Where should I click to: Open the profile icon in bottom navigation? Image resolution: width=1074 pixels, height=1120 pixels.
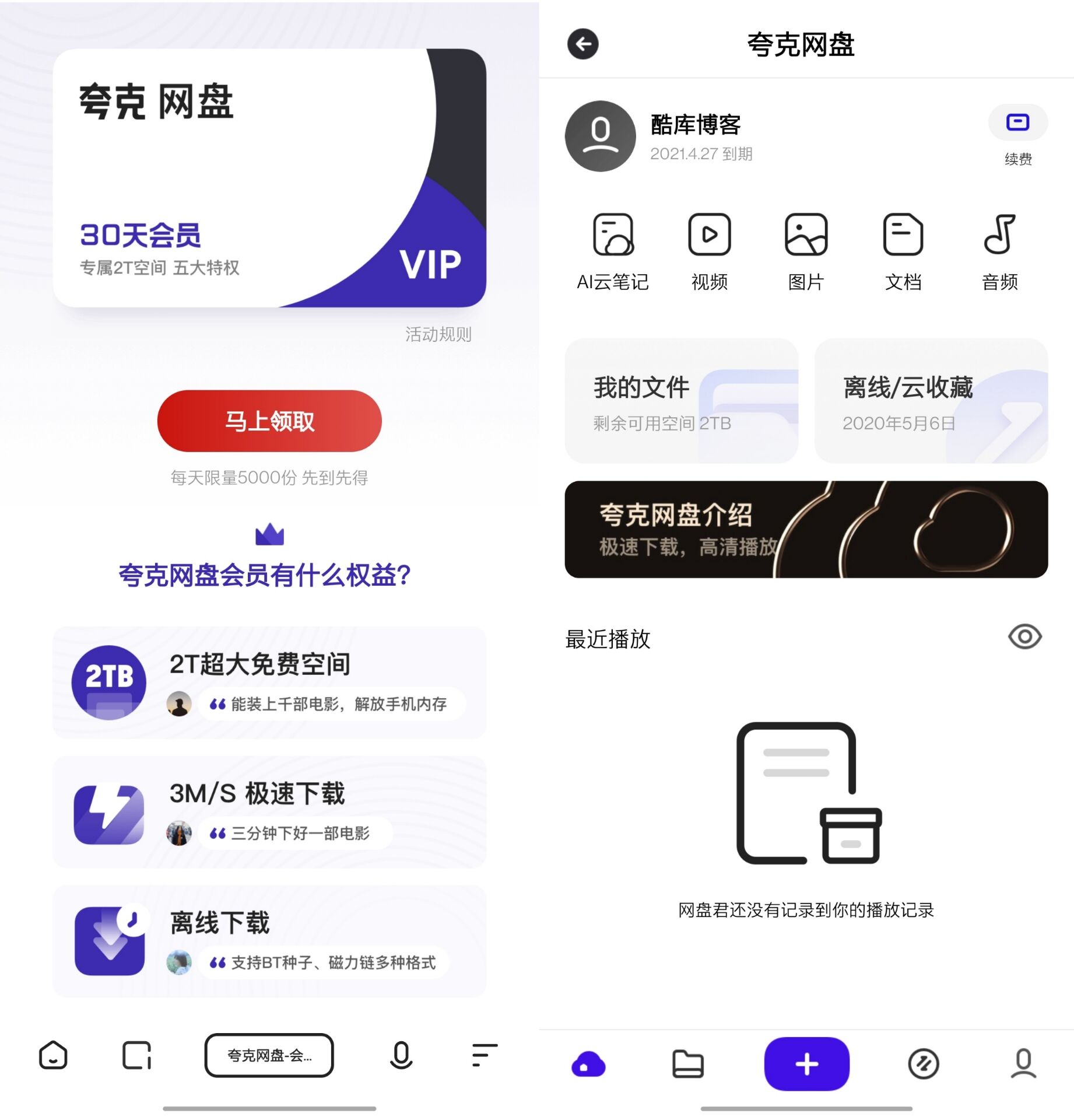[1022, 1063]
